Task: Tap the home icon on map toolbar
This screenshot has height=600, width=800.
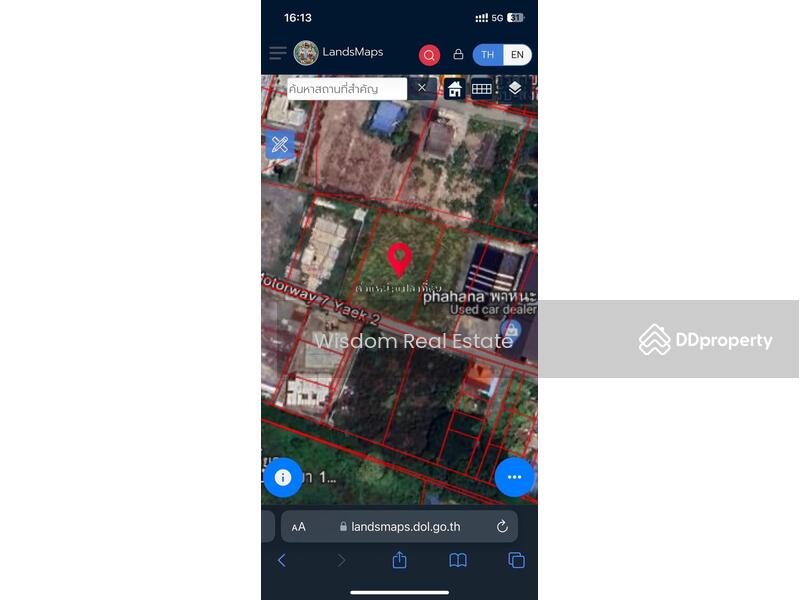Action: tap(455, 89)
